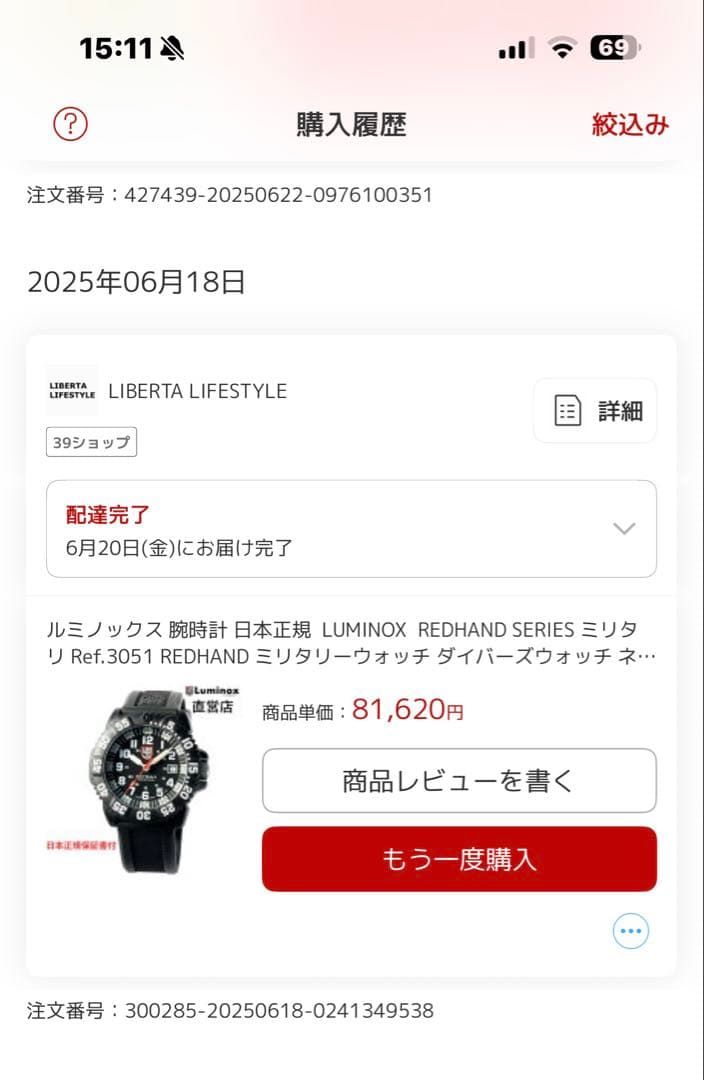Viewport: 704px width, 1080px height.
Task: Write a review with 商品レビューを書く
Action: pos(459,781)
